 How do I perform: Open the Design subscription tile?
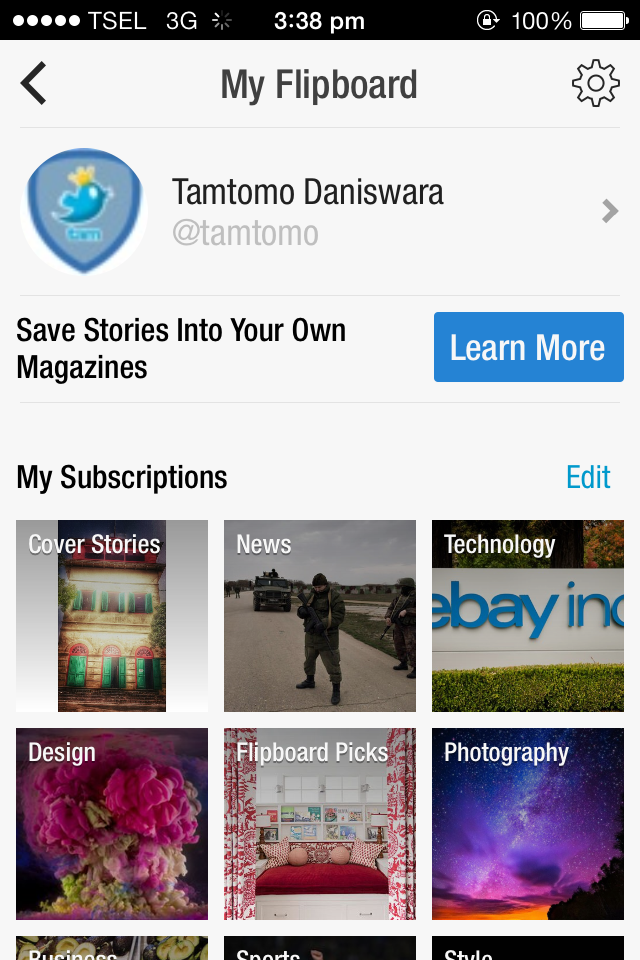pos(112,824)
